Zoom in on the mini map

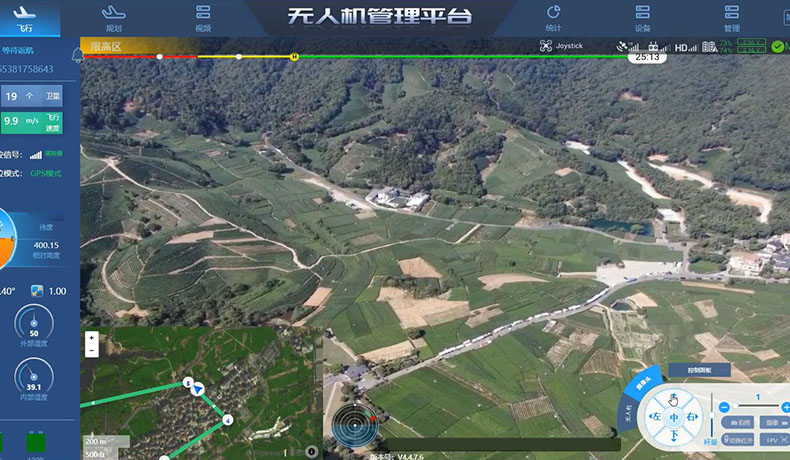pyautogui.click(x=92, y=338)
